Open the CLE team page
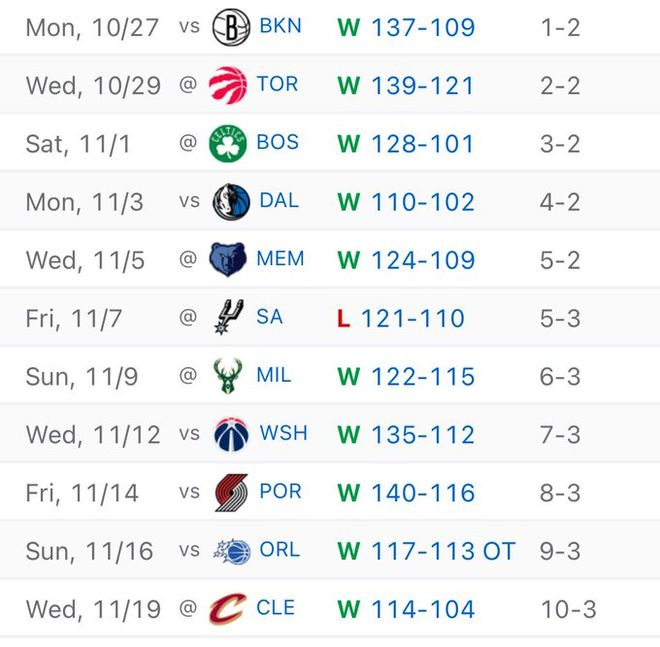 click(x=277, y=608)
